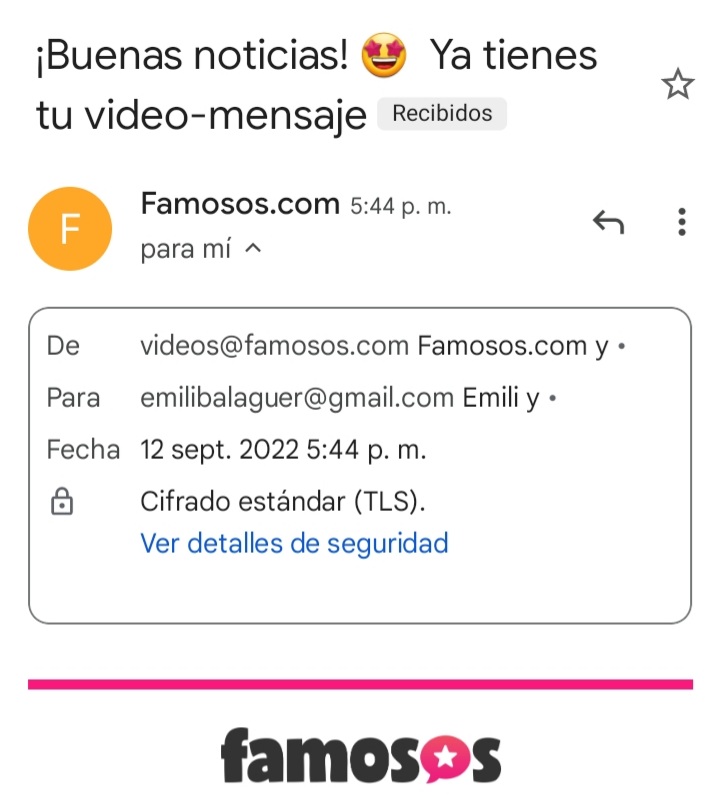Reply to the Famosos.com email

point(608,222)
